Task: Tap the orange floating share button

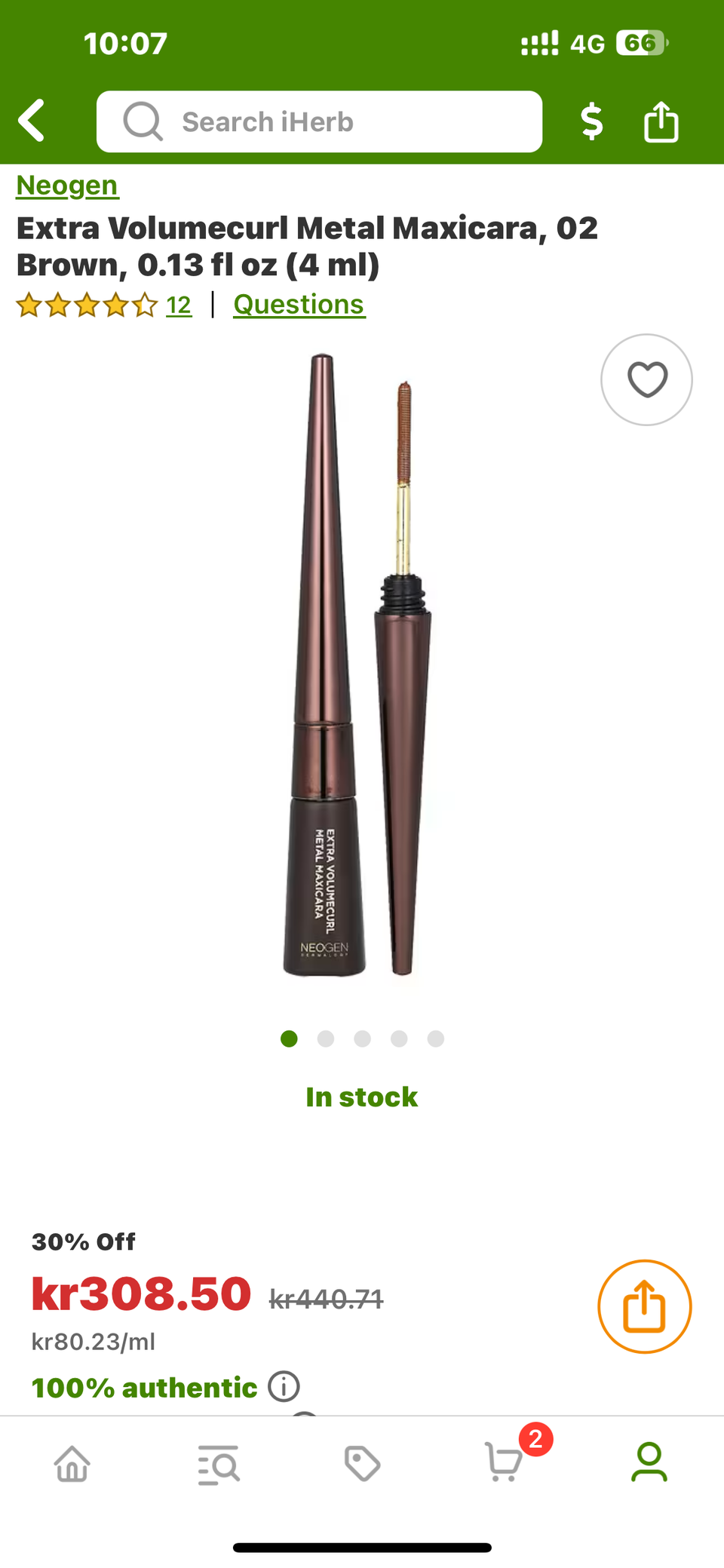Action: coord(644,1306)
